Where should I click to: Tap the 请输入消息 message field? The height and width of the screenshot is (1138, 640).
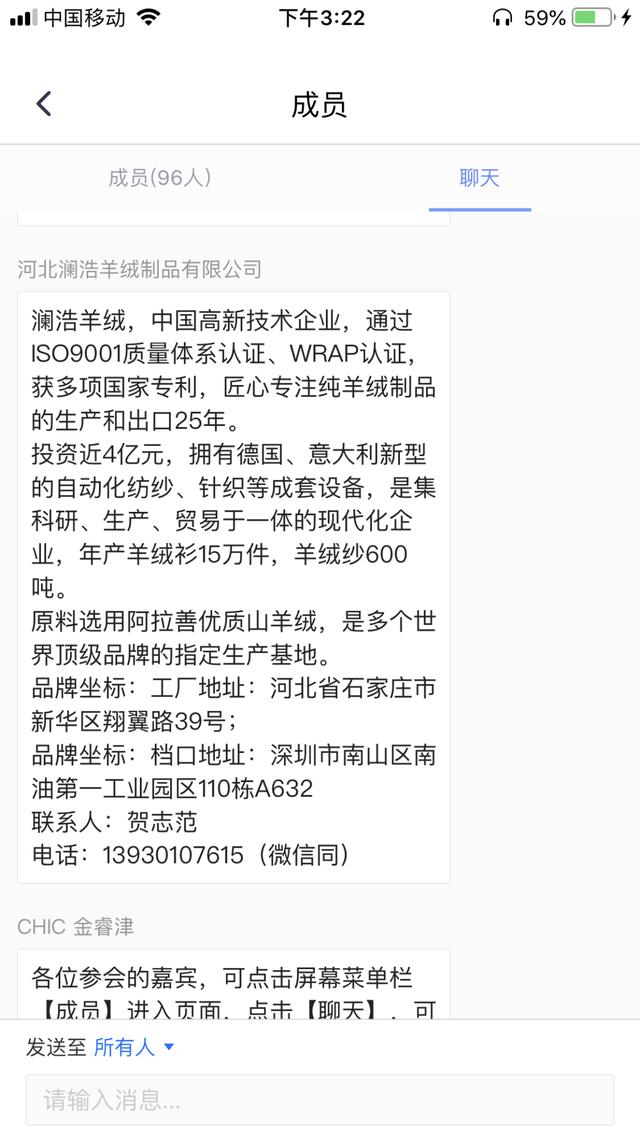pyautogui.click(x=320, y=1100)
